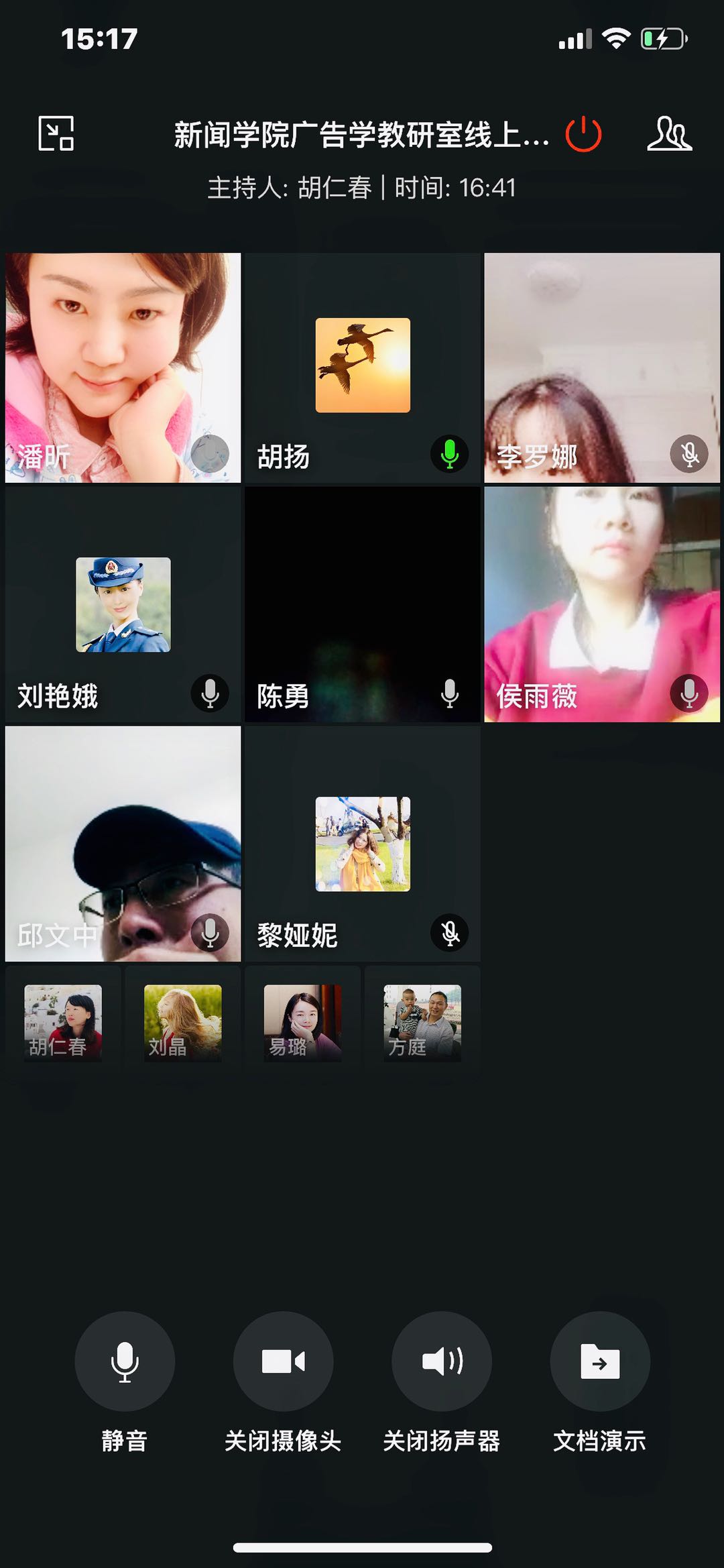Mute your microphone with 静音
724x1568 pixels.
coord(125,1361)
